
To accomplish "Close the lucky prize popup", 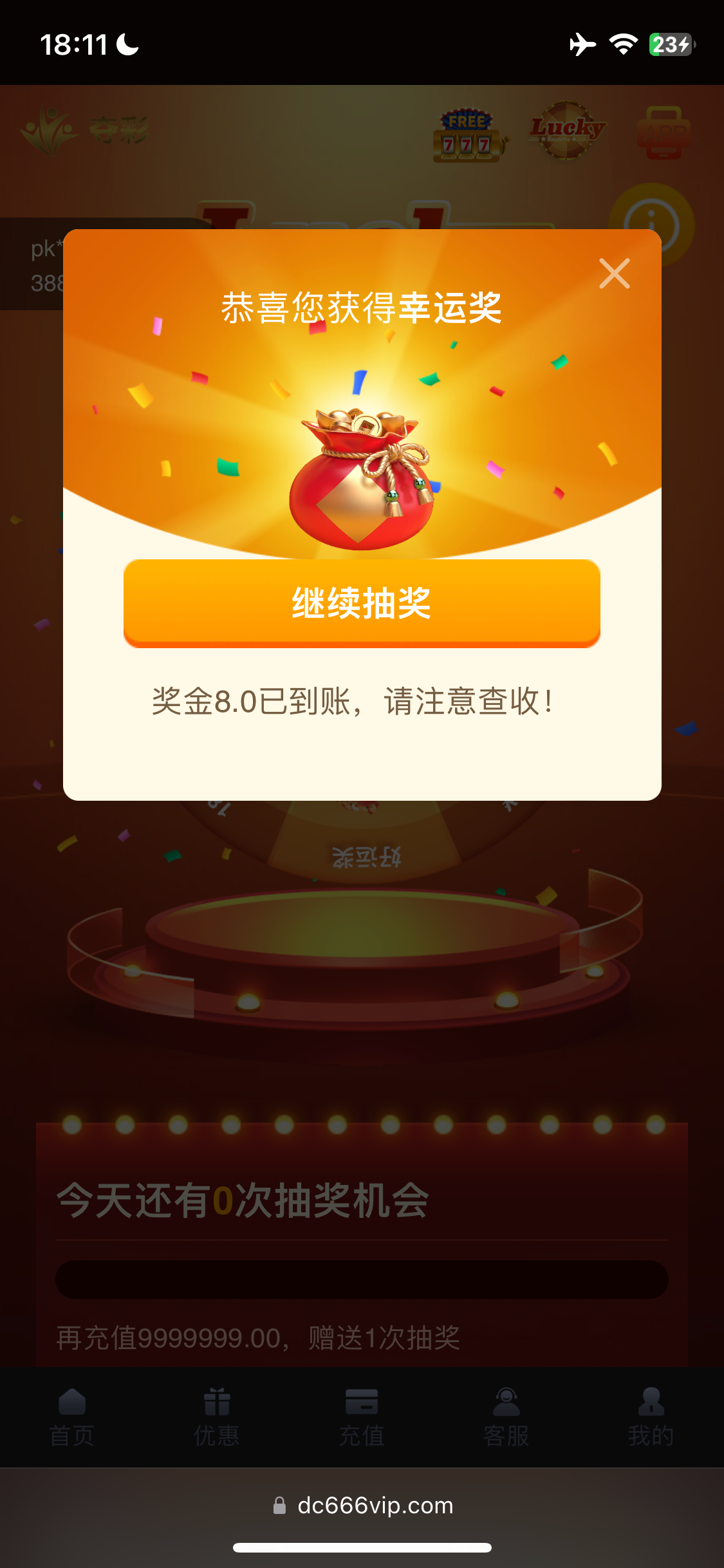I will pyautogui.click(x=614, y=274).
